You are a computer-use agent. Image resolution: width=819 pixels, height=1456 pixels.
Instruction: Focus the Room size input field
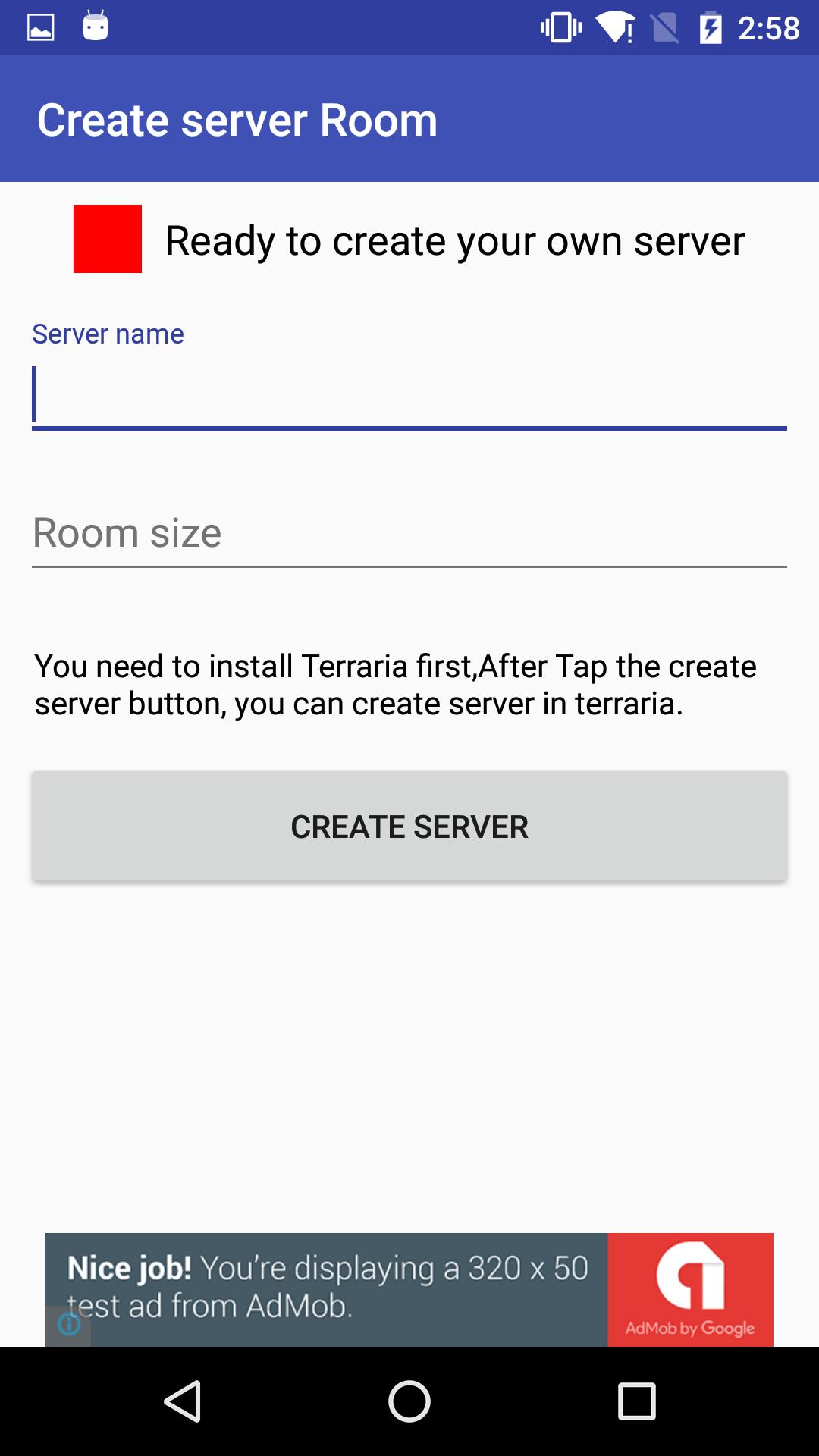click(x=409, y=532)
